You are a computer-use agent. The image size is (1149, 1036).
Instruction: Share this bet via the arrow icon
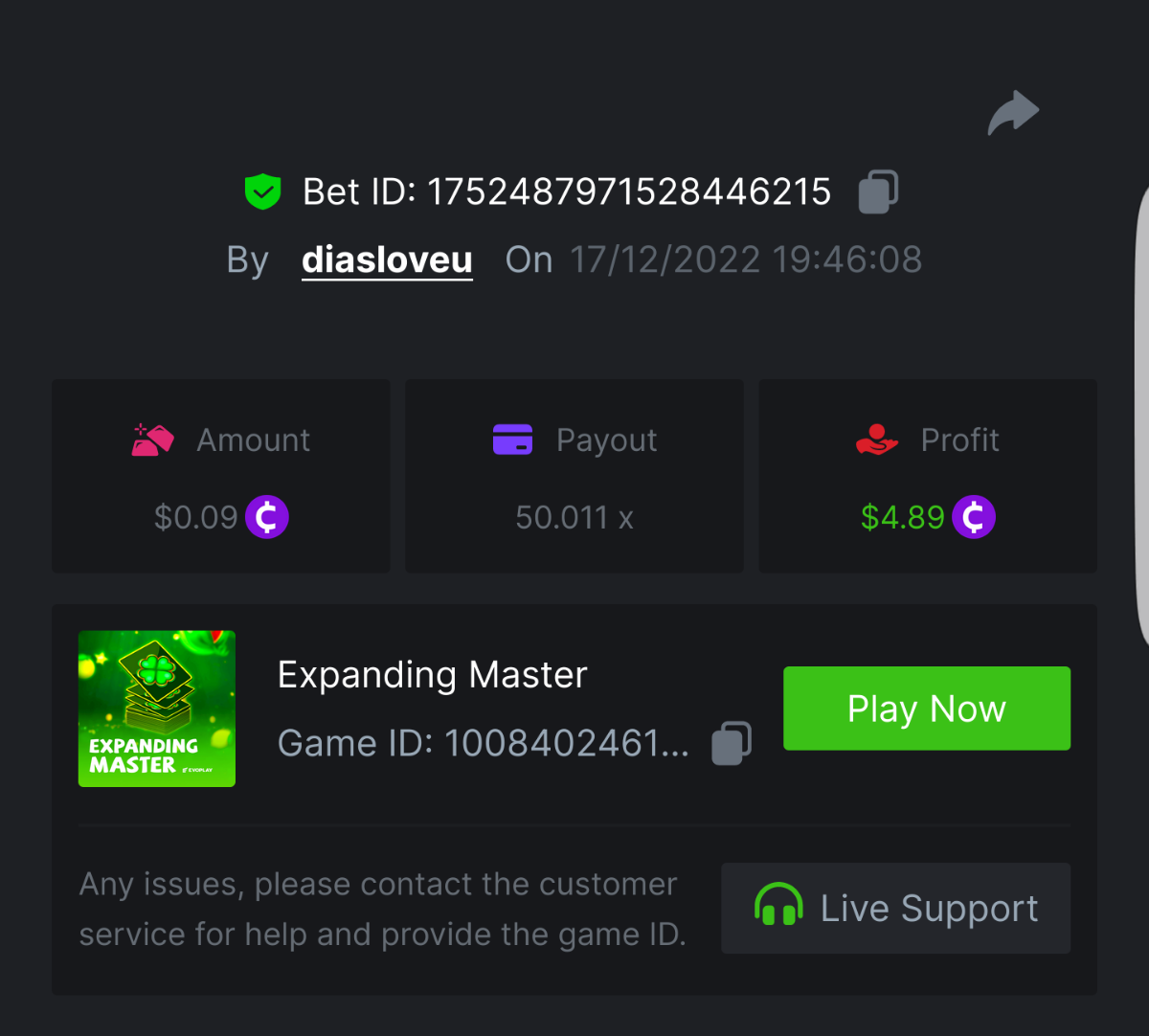pyautogui.click(x=1013, y=114)
